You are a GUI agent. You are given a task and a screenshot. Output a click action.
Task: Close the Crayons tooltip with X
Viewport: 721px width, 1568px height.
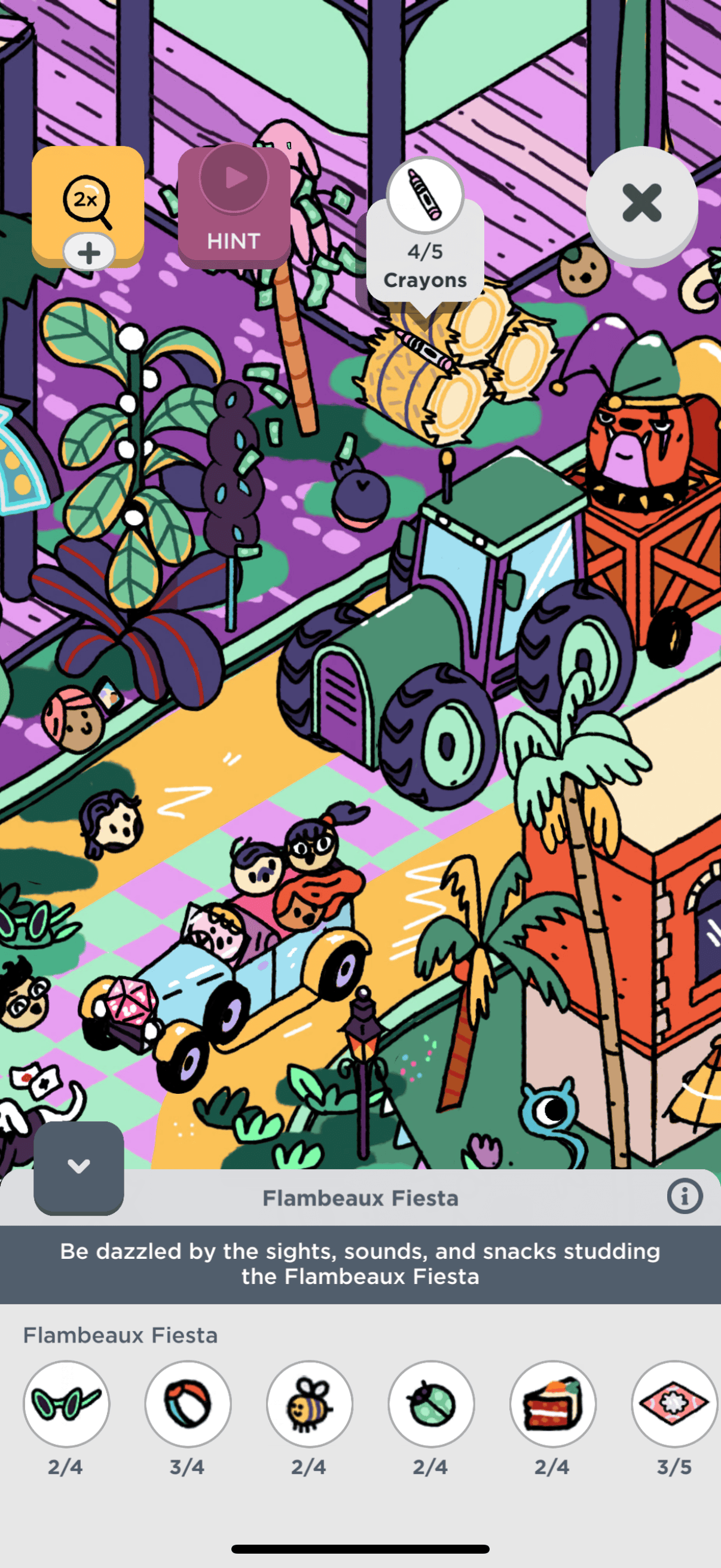coord(641,203)
